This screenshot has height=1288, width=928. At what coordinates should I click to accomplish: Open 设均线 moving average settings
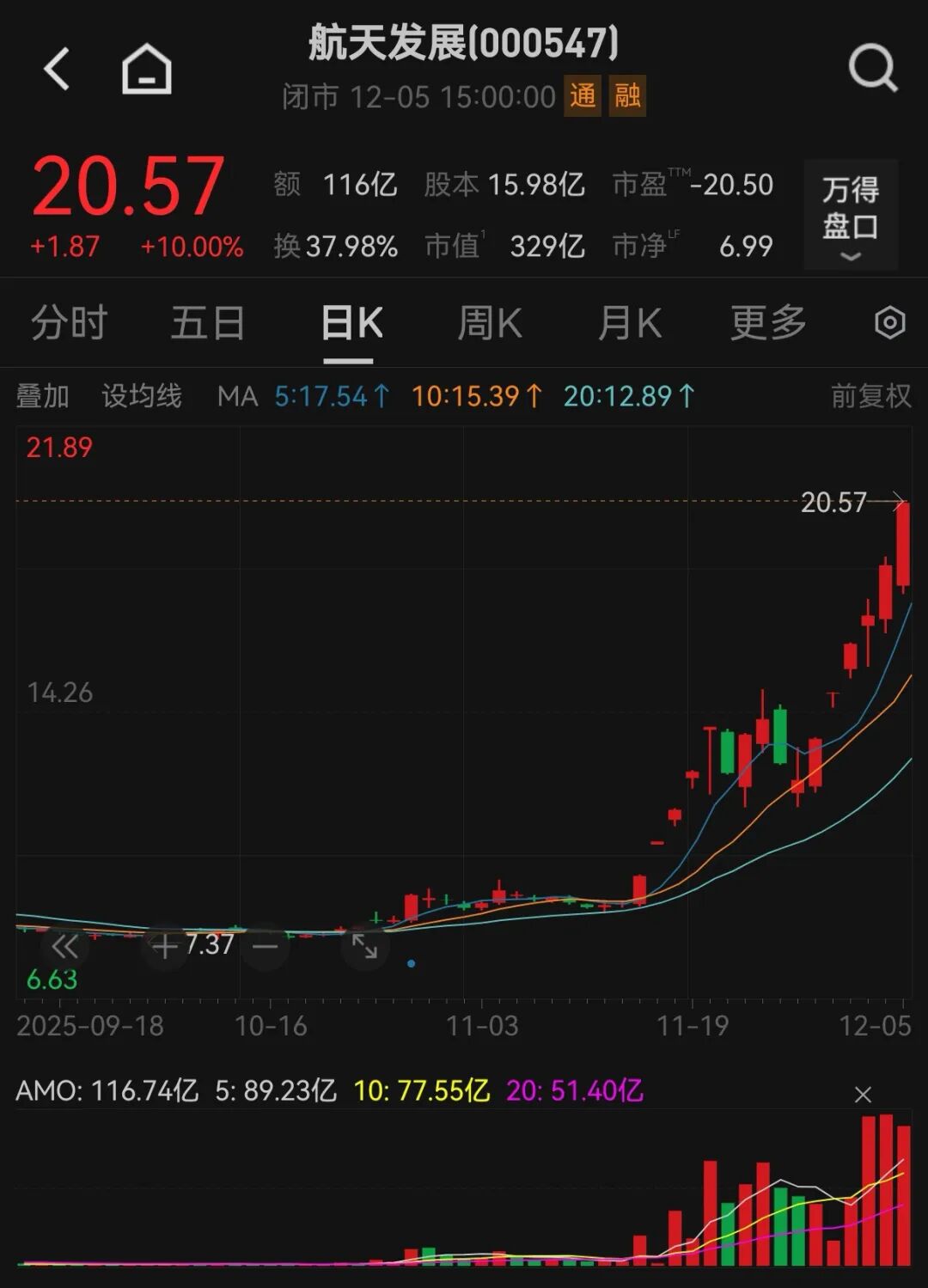[142, 396]
